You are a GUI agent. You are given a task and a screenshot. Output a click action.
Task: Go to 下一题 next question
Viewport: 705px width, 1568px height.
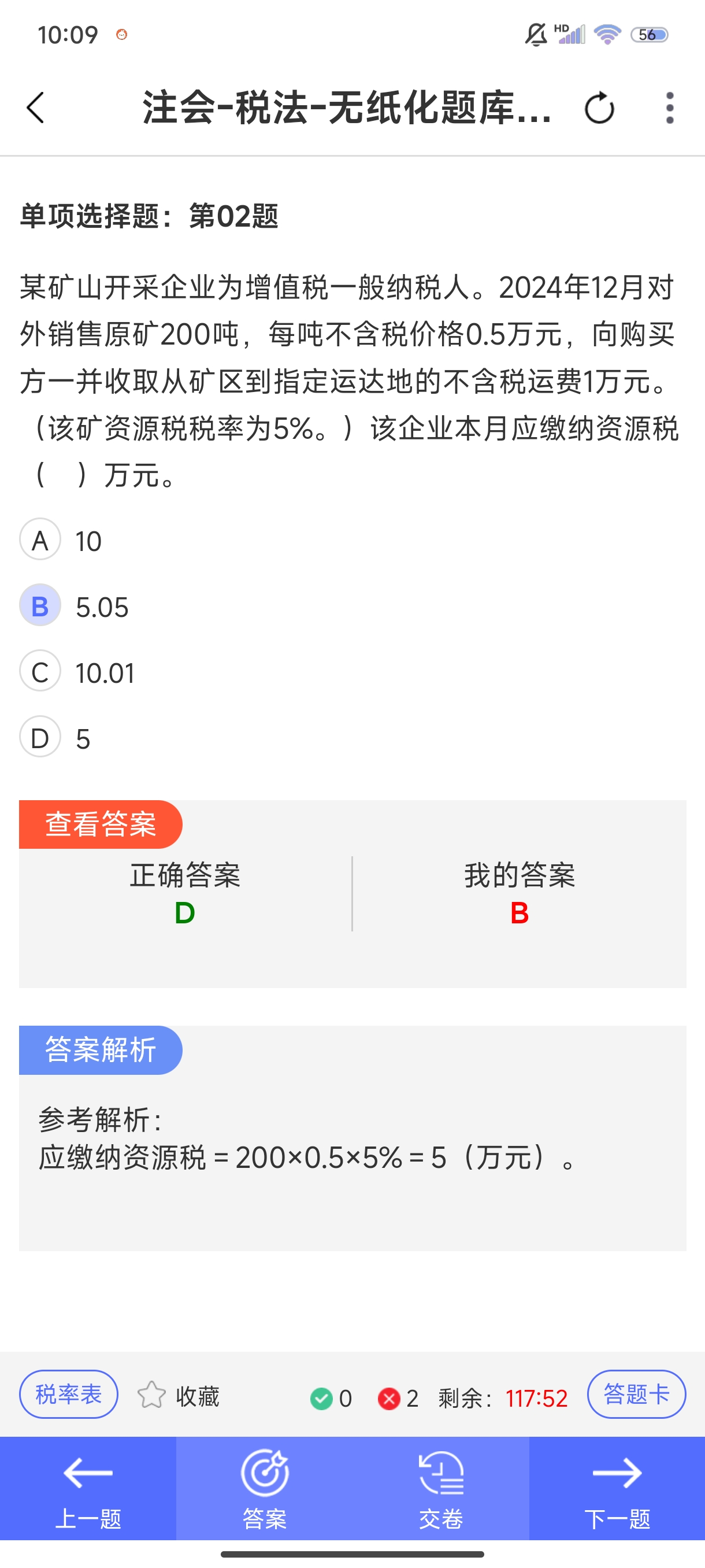[617, 1489]
